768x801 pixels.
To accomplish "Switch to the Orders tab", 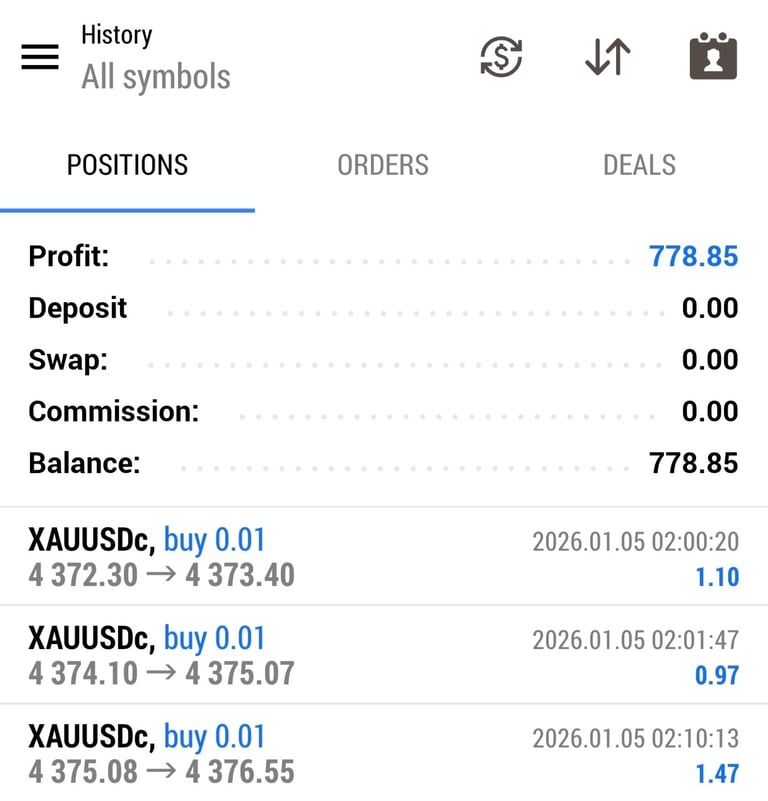I will (x=383, y=165).
